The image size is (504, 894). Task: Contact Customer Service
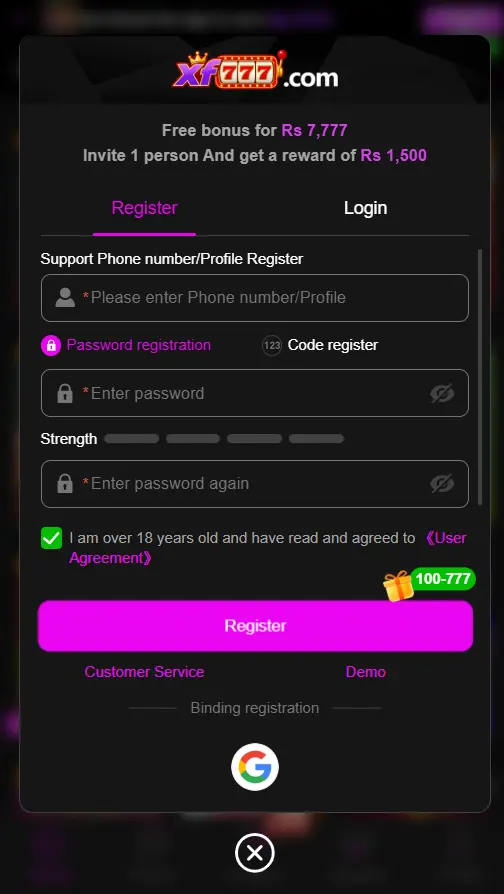[144, 672]
